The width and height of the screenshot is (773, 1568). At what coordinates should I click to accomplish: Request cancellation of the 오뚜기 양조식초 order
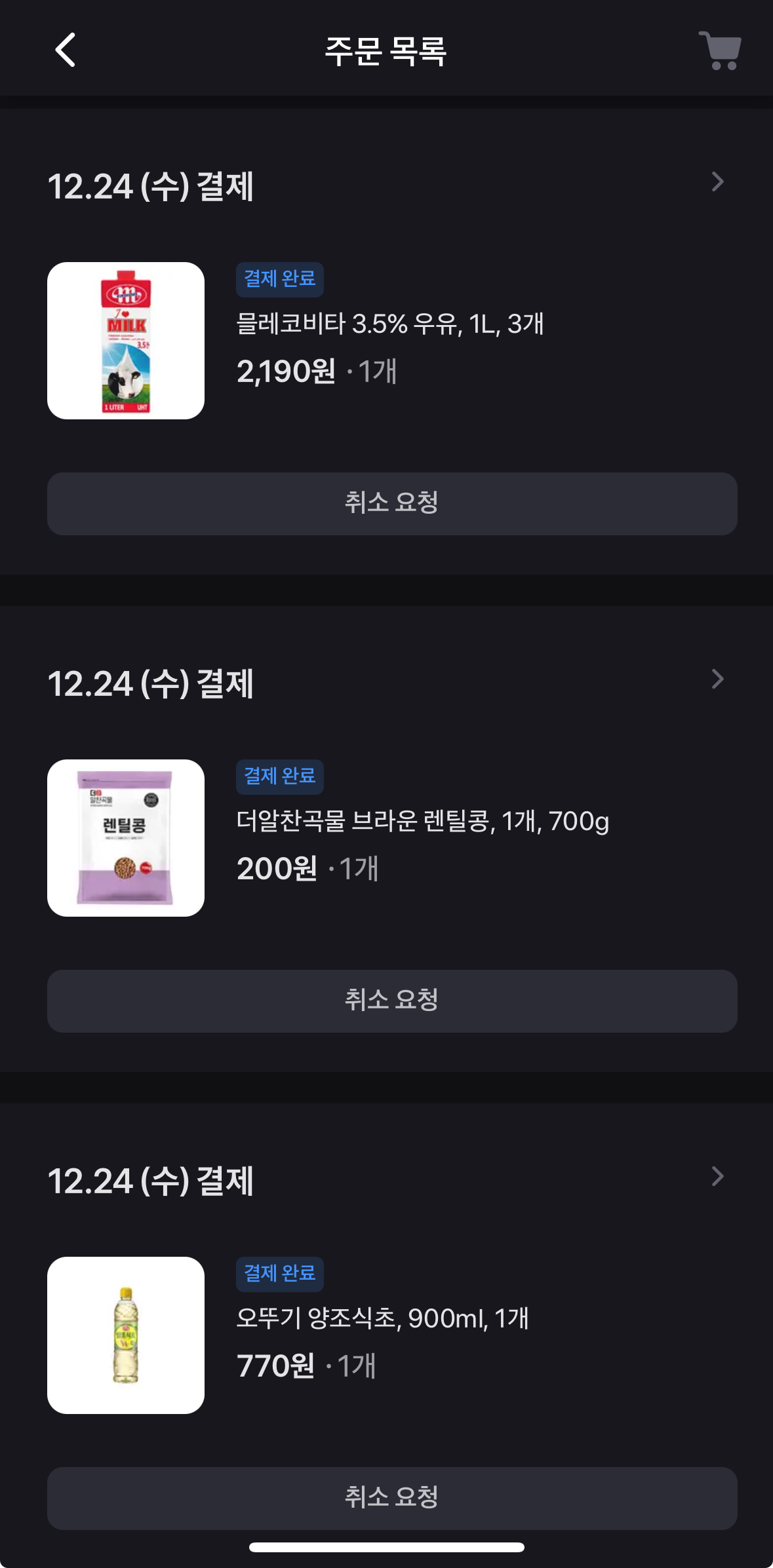coord(392,1498)
